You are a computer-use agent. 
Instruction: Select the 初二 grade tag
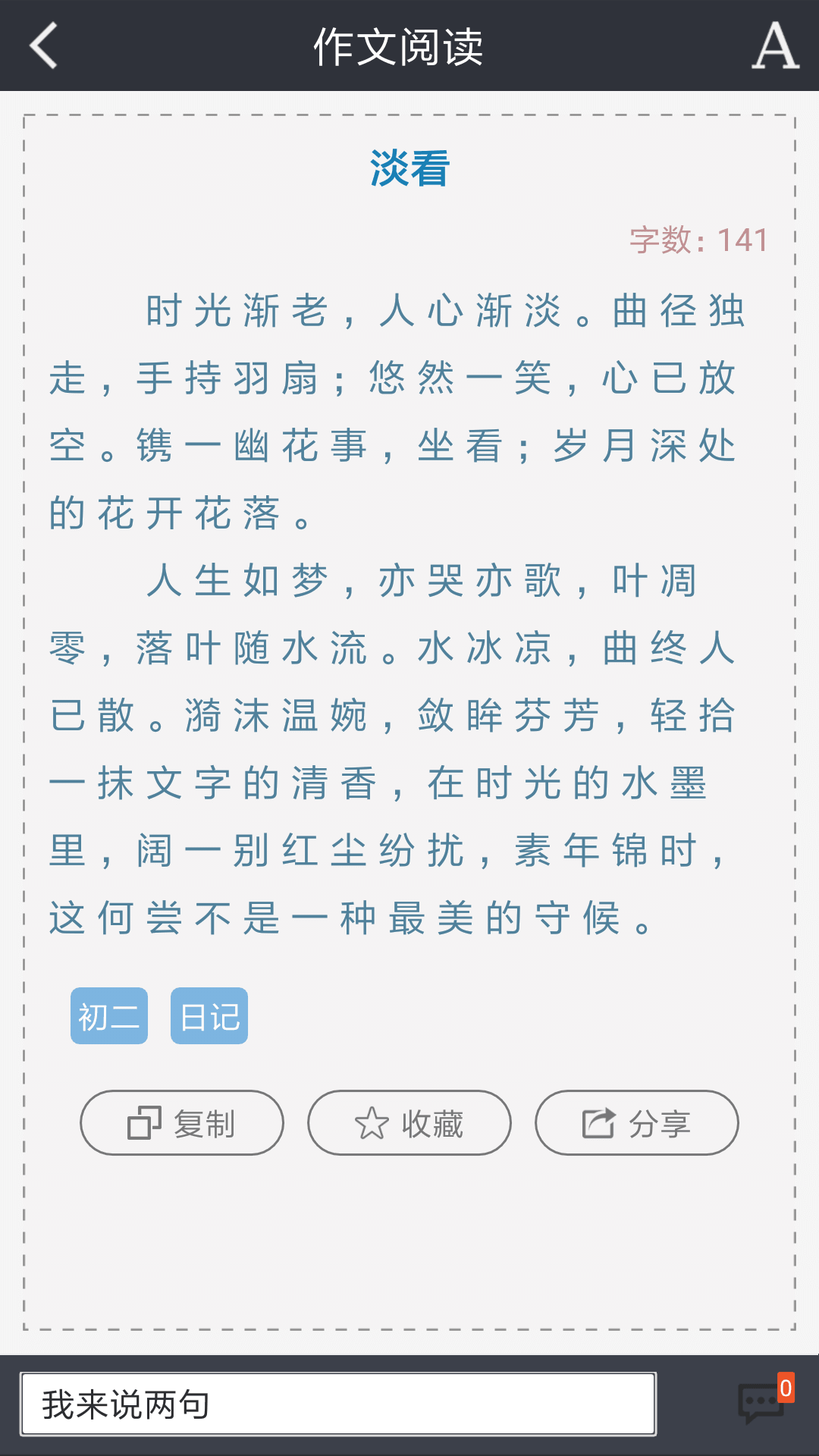tap(109, 1016)
